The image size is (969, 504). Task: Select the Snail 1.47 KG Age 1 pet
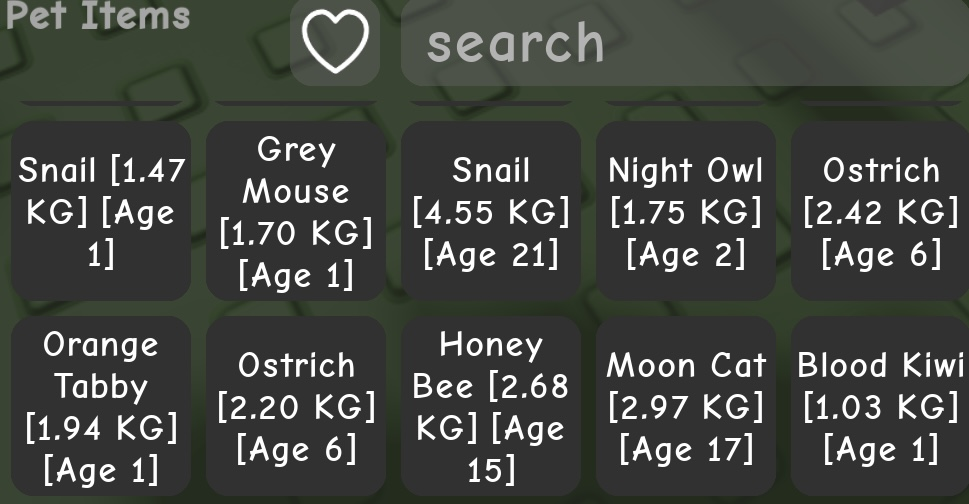pyautogui.click(x=101, y=211)
